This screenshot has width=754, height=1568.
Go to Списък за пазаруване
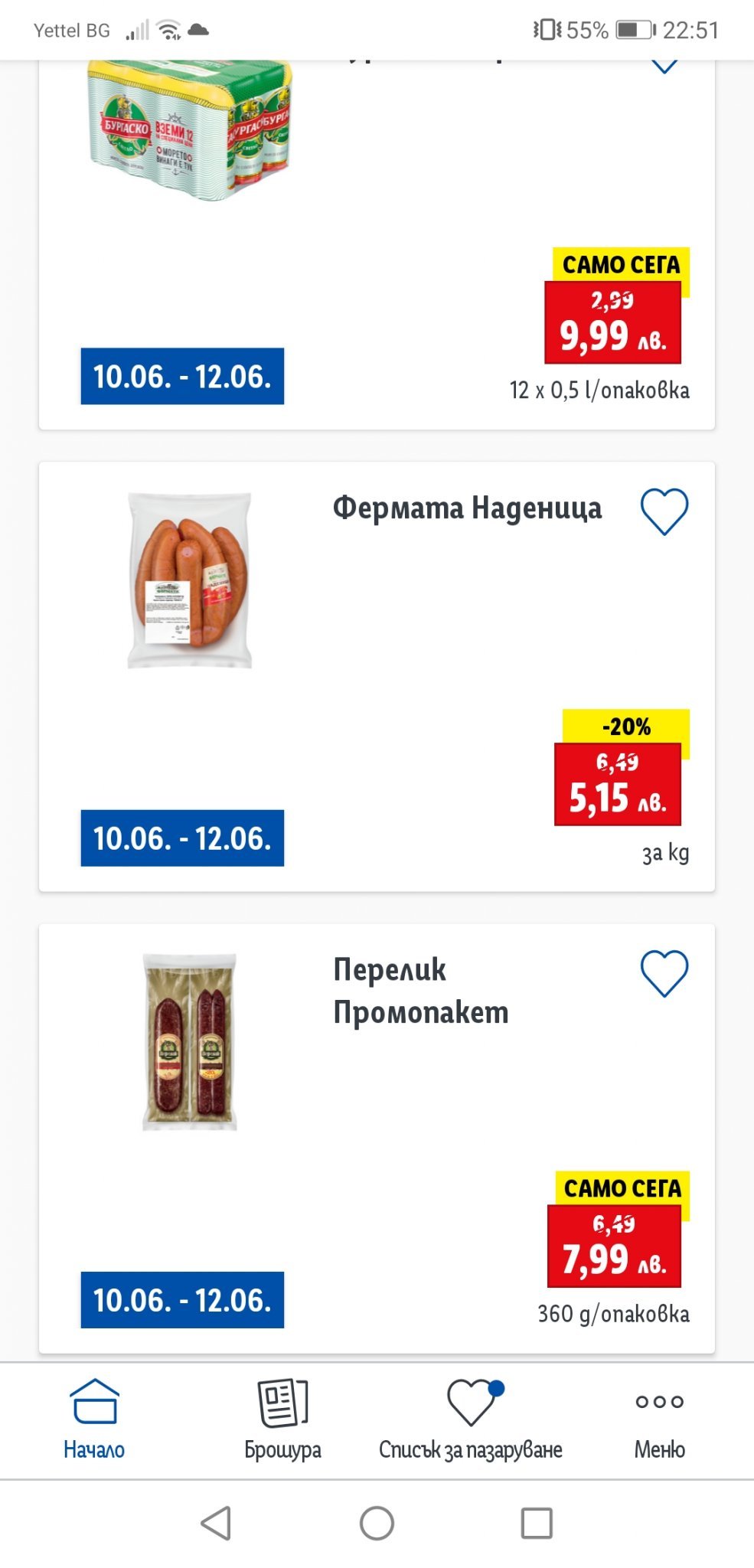[x=471, y=1418]
